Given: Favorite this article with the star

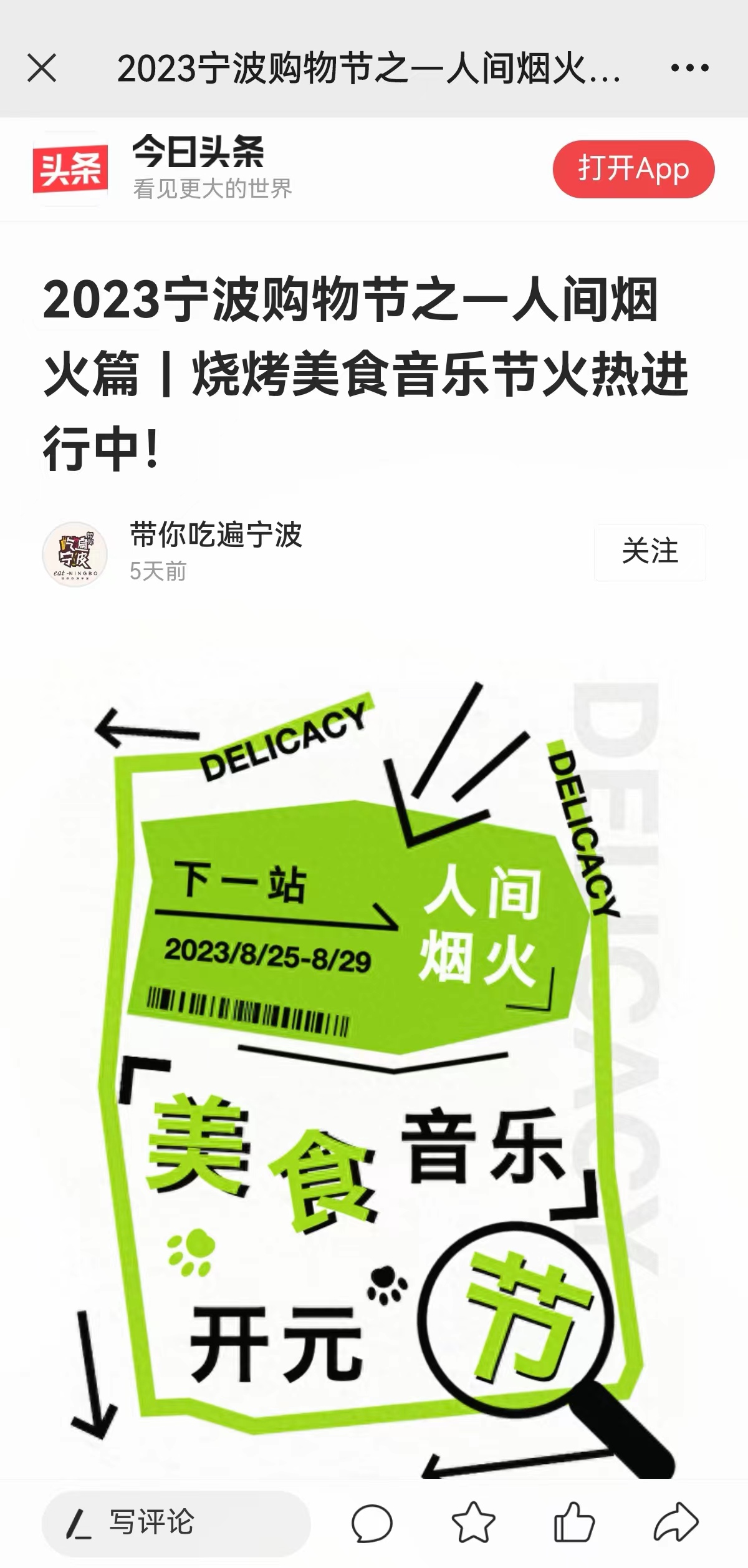Looking at the screenshot, I should (474, 1522).
